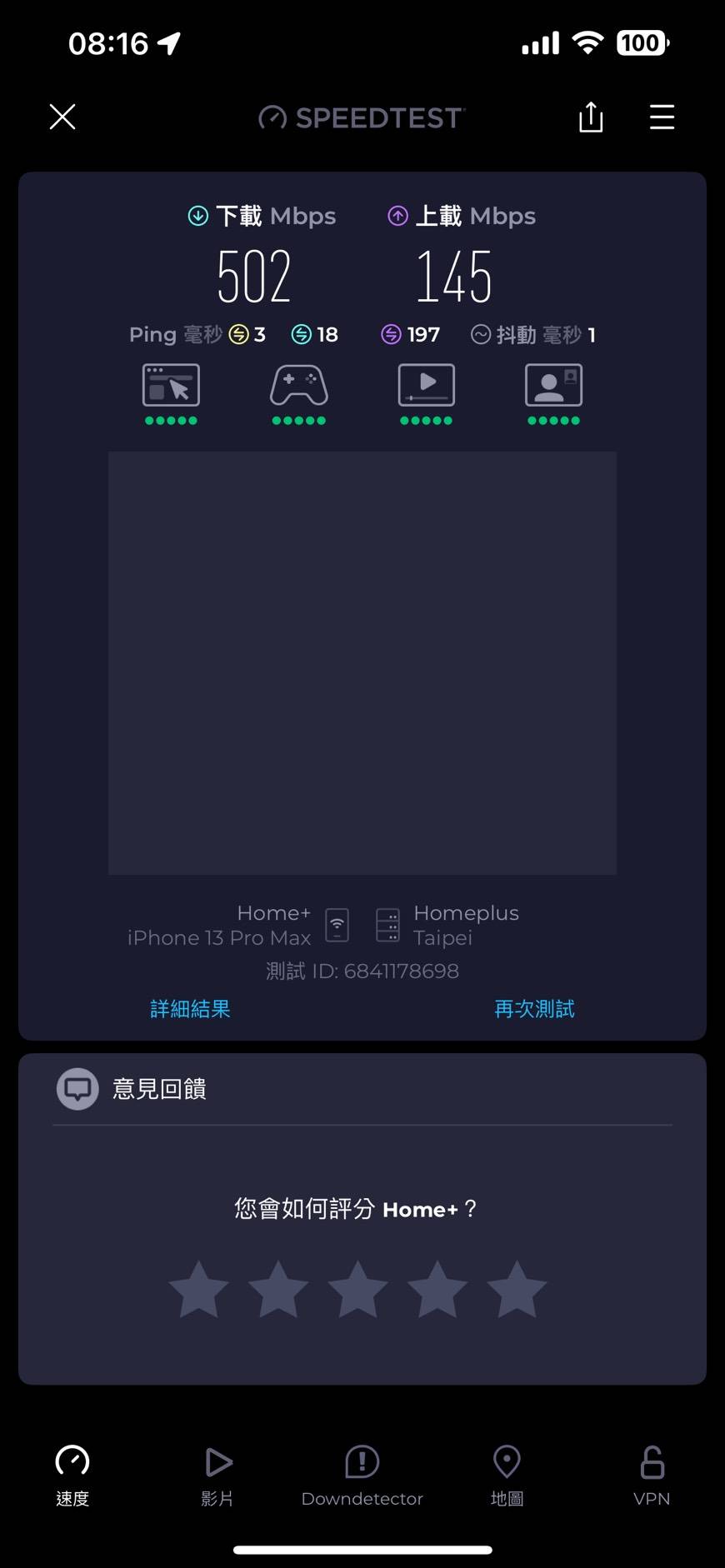Rate Home+ three stars

357,1289
